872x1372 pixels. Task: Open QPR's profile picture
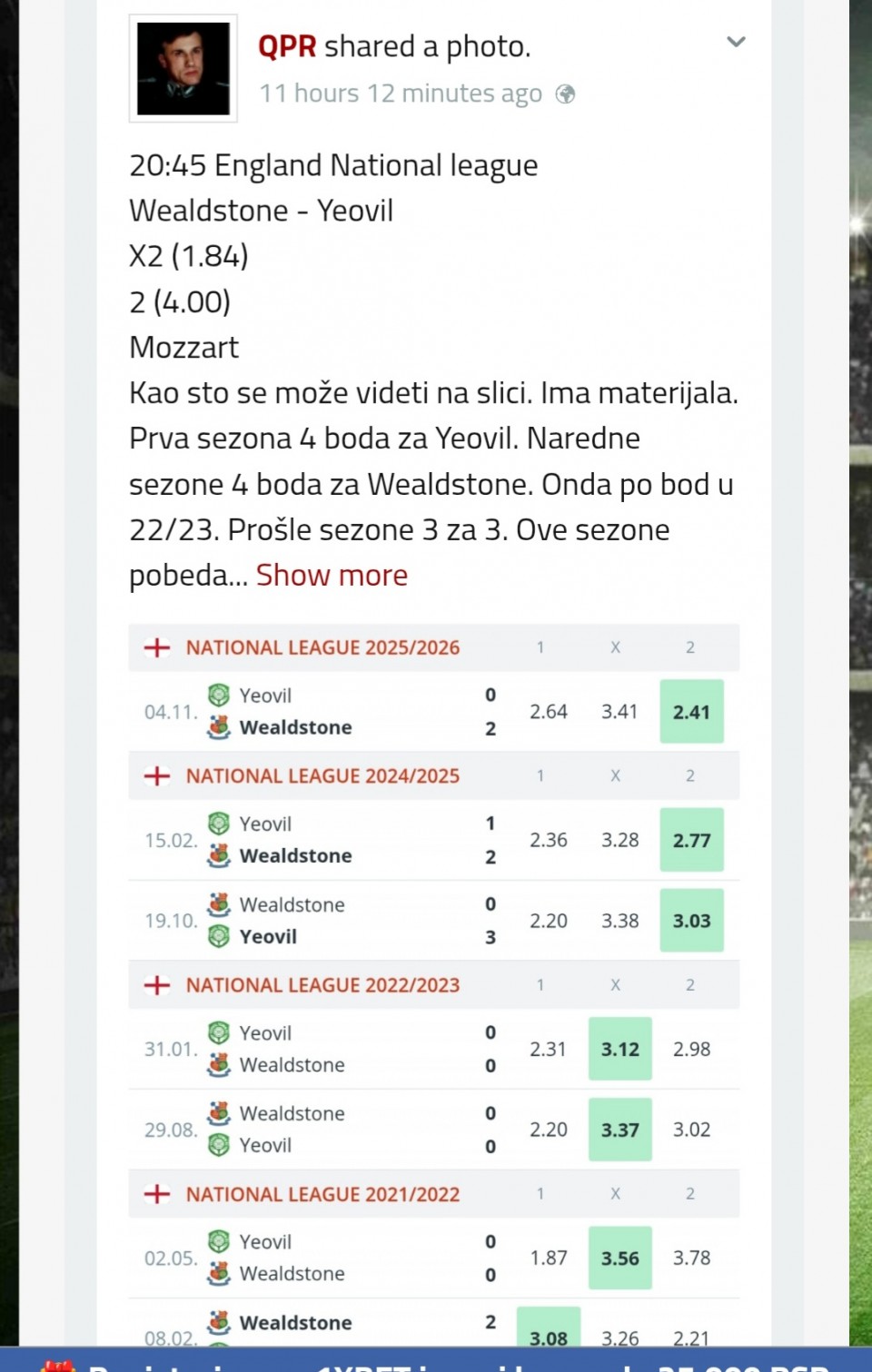click(183, 69)
